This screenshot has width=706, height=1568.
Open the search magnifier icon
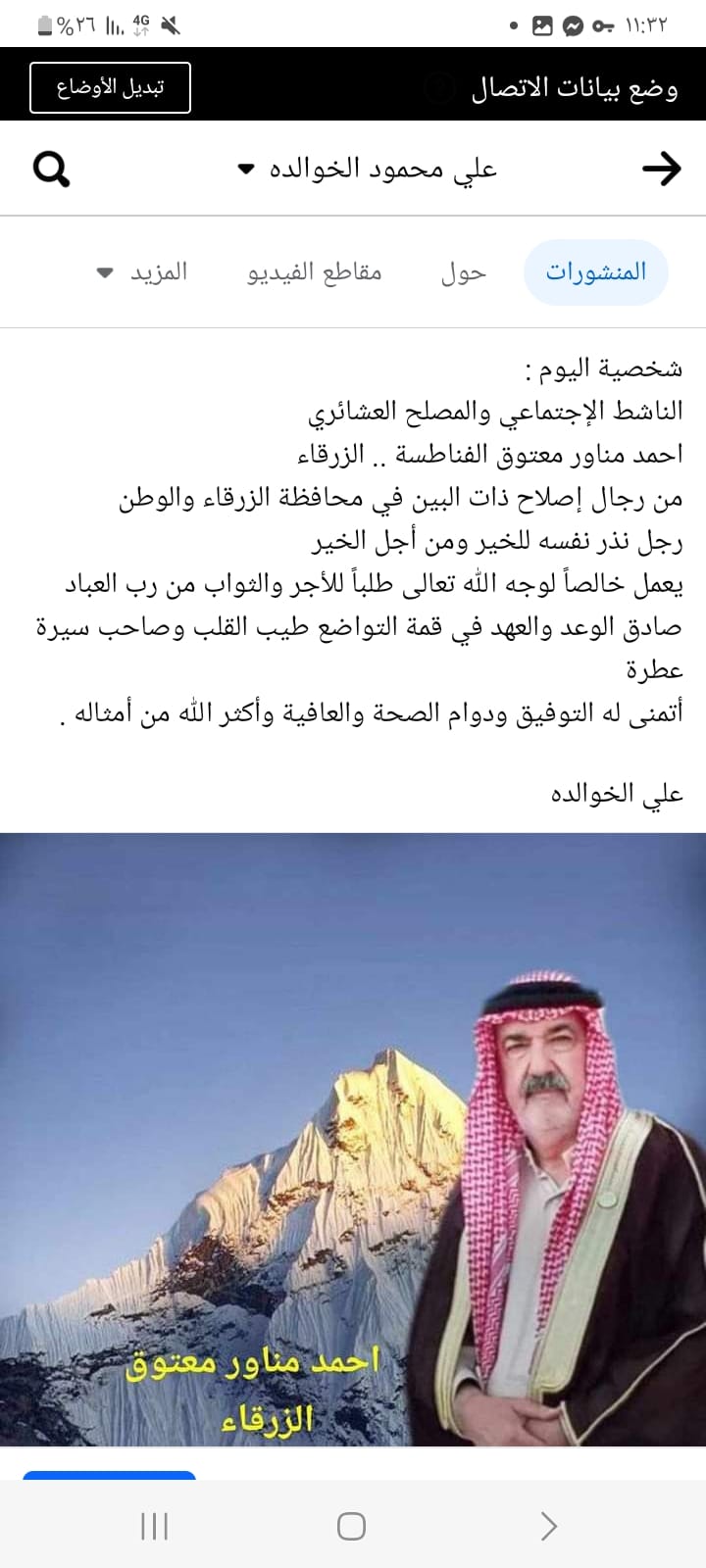tap(51, 170)
